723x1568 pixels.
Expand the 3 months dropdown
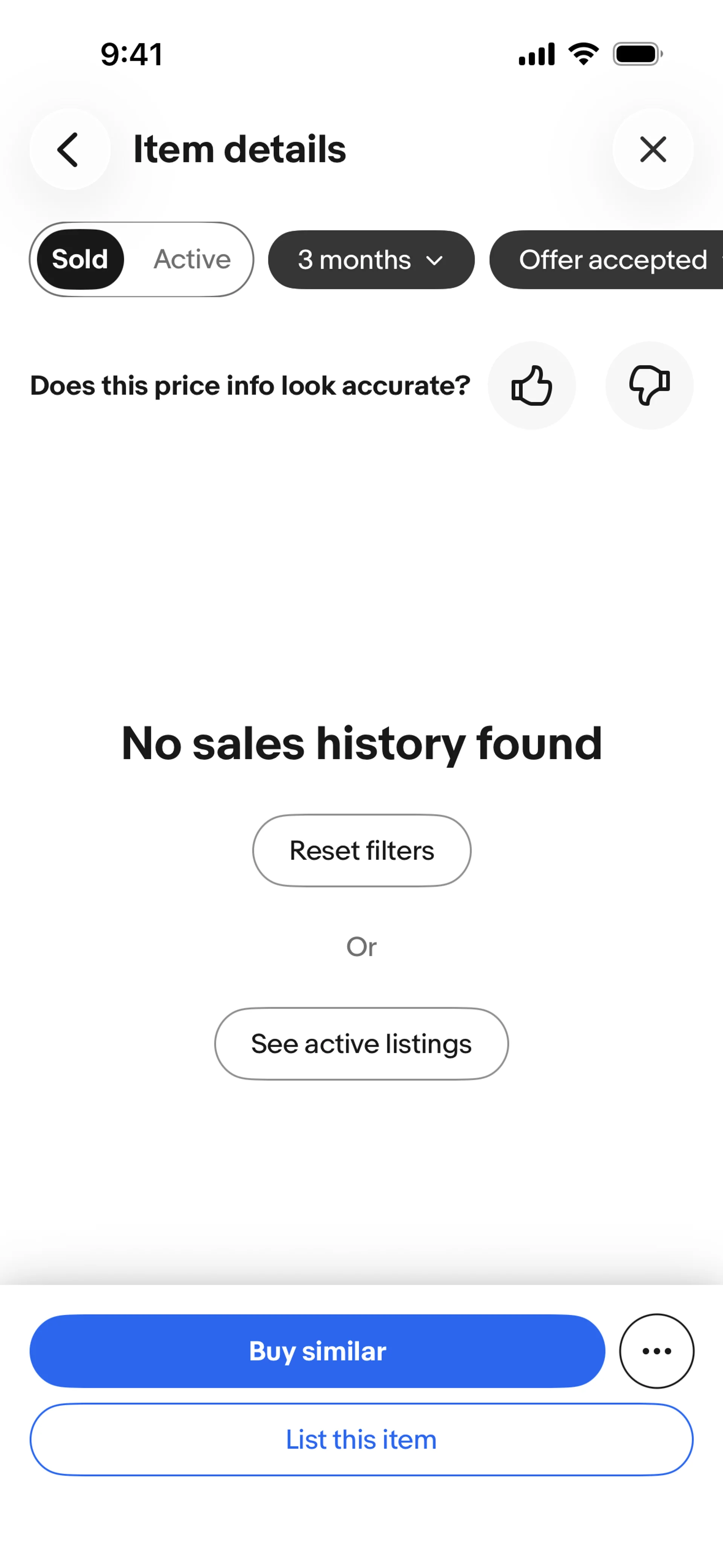(371, 260)
